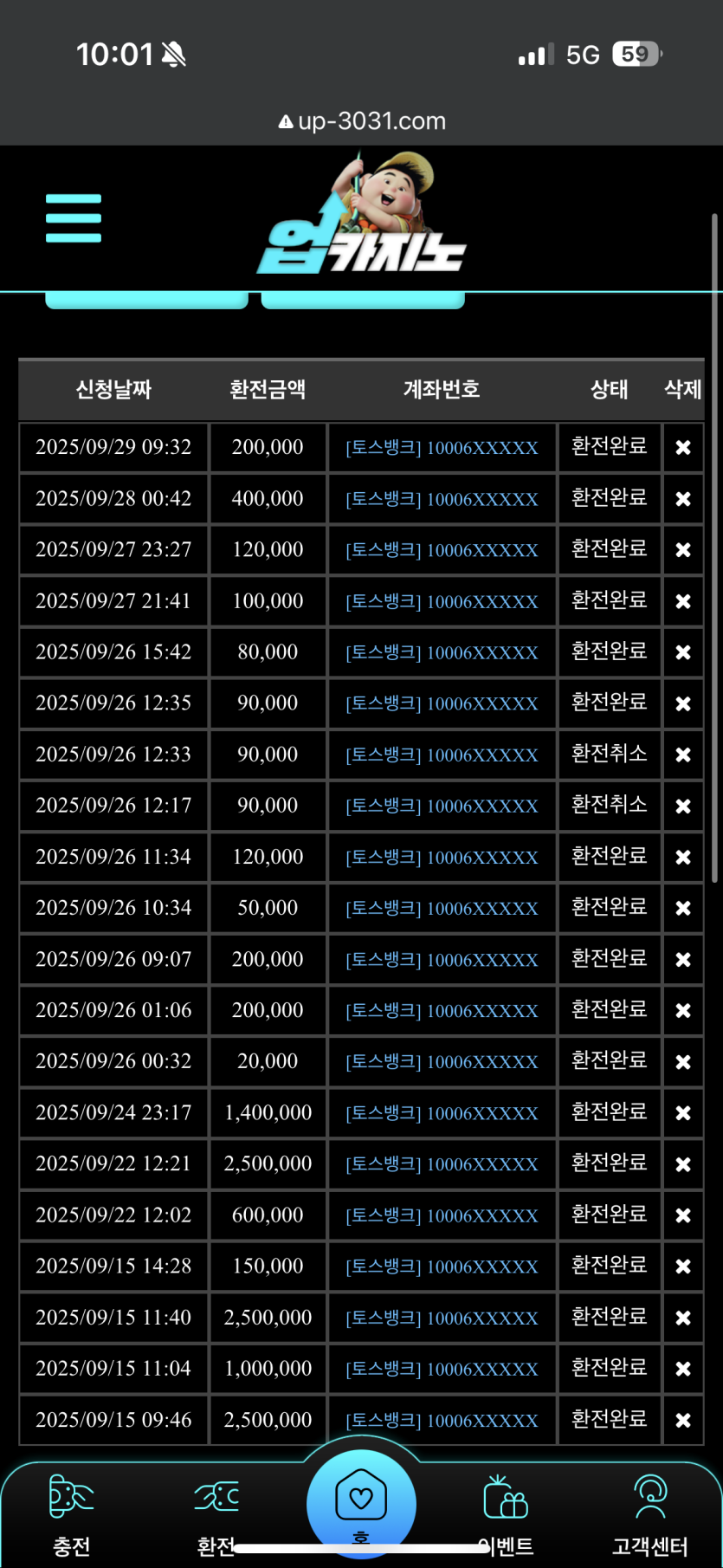This screenshot has width=723, height=1568.
Task: Delete the 2025/09/24 23:17 record
Action: click(x=683, y=1112)
